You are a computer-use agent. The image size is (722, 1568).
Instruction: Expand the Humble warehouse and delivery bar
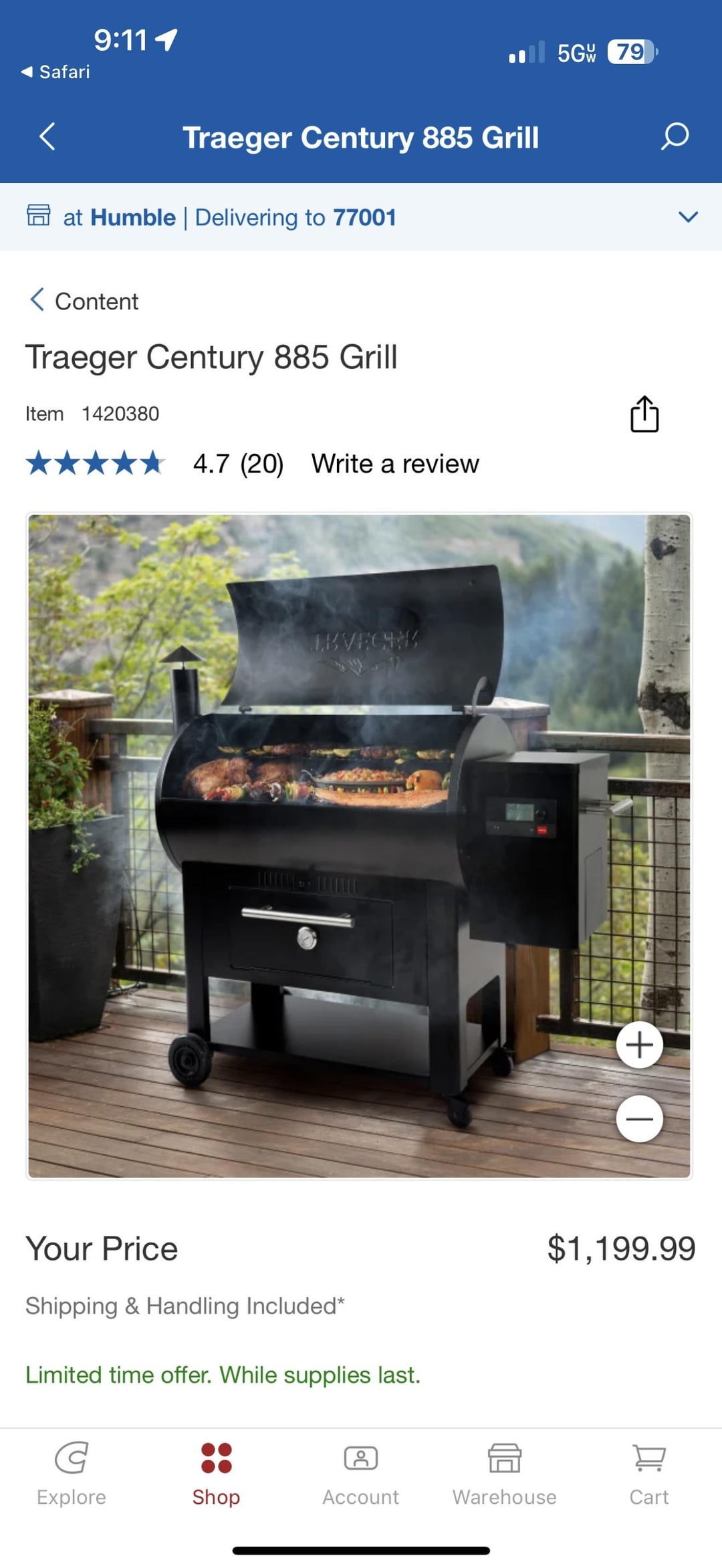tap(688, 217)
